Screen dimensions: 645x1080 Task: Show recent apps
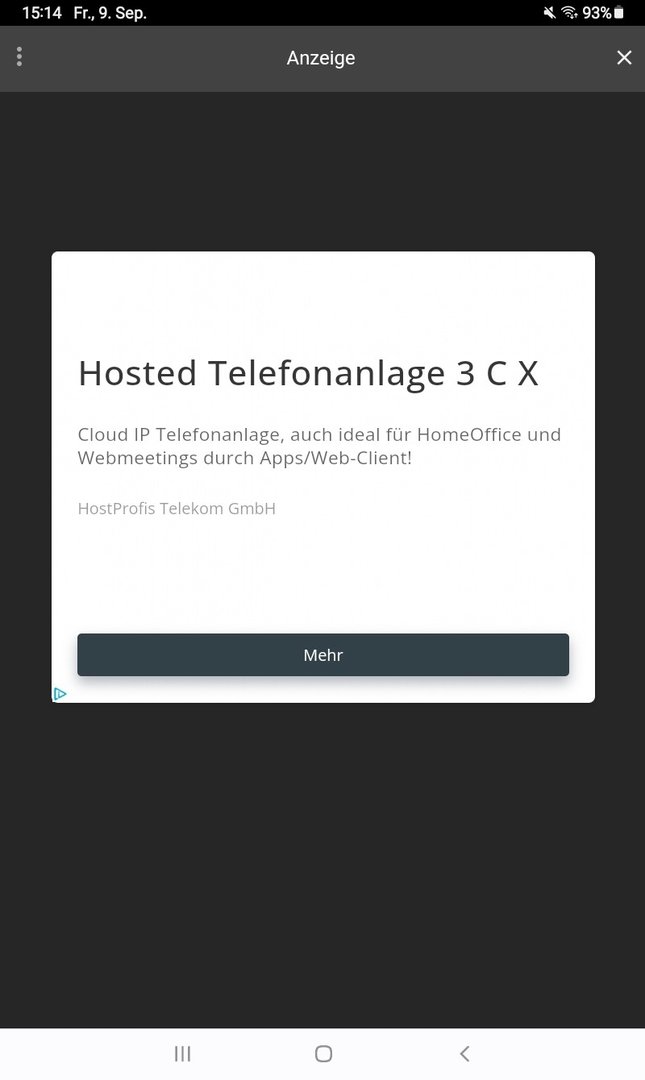pyautogui.click(x=182, y=1053)
